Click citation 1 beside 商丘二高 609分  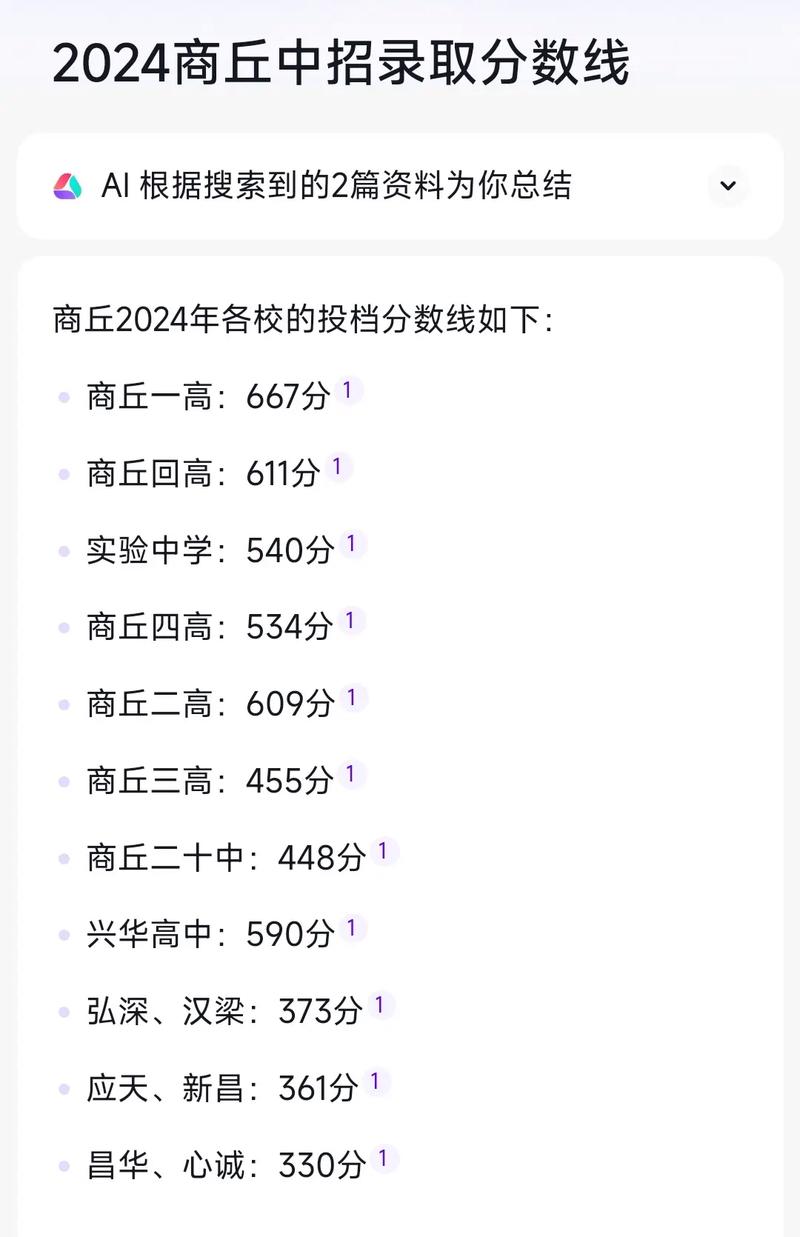[x=350, y=696]
